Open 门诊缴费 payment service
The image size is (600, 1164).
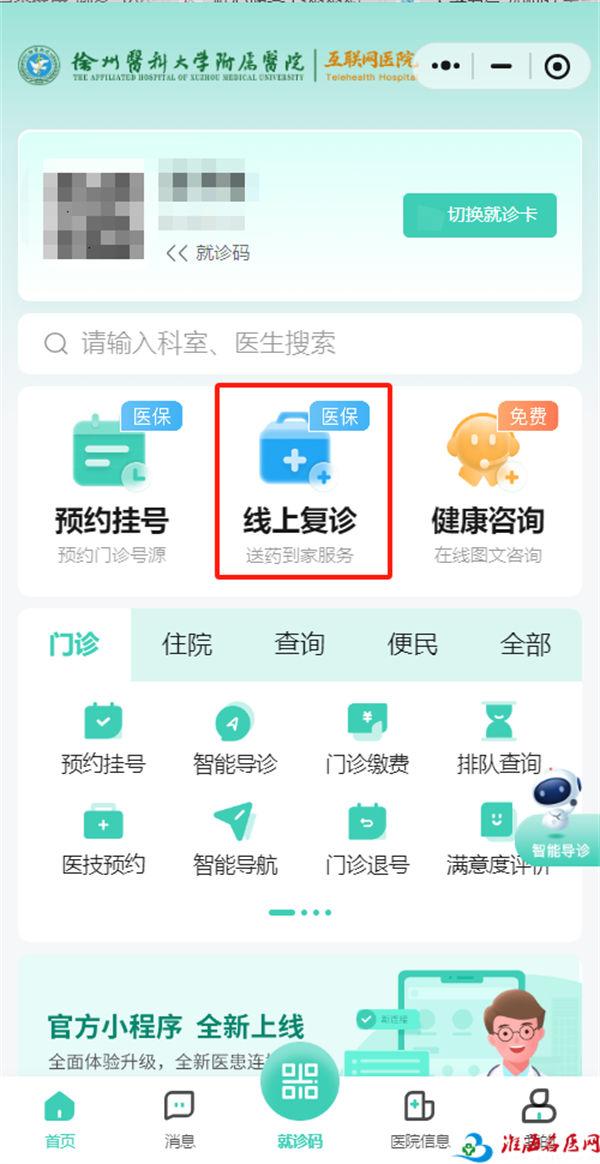pos(366,738)
